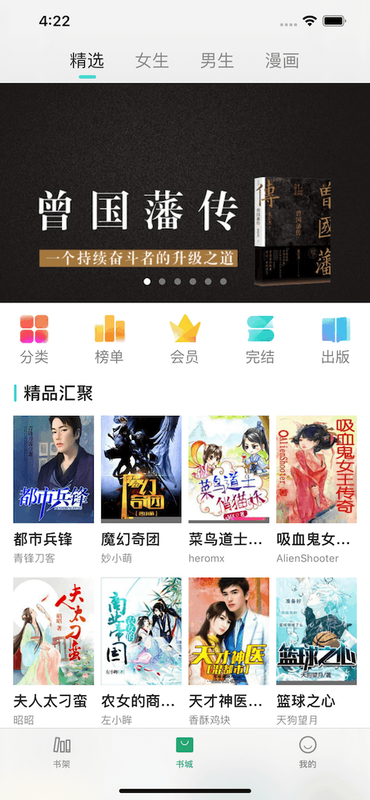The width and height of the screenshot is (370, 800).
Task: Switch to the 男生 tab
Action: 217,61
